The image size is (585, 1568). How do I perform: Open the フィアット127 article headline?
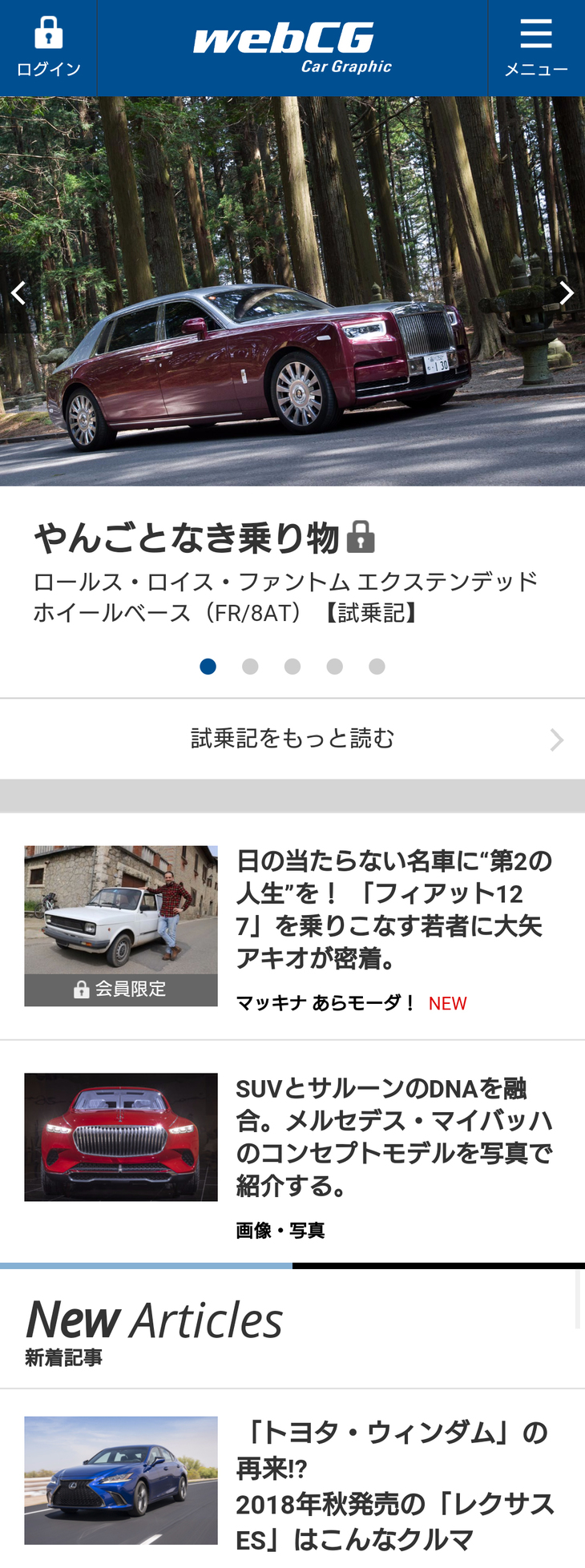coord(392,904)
